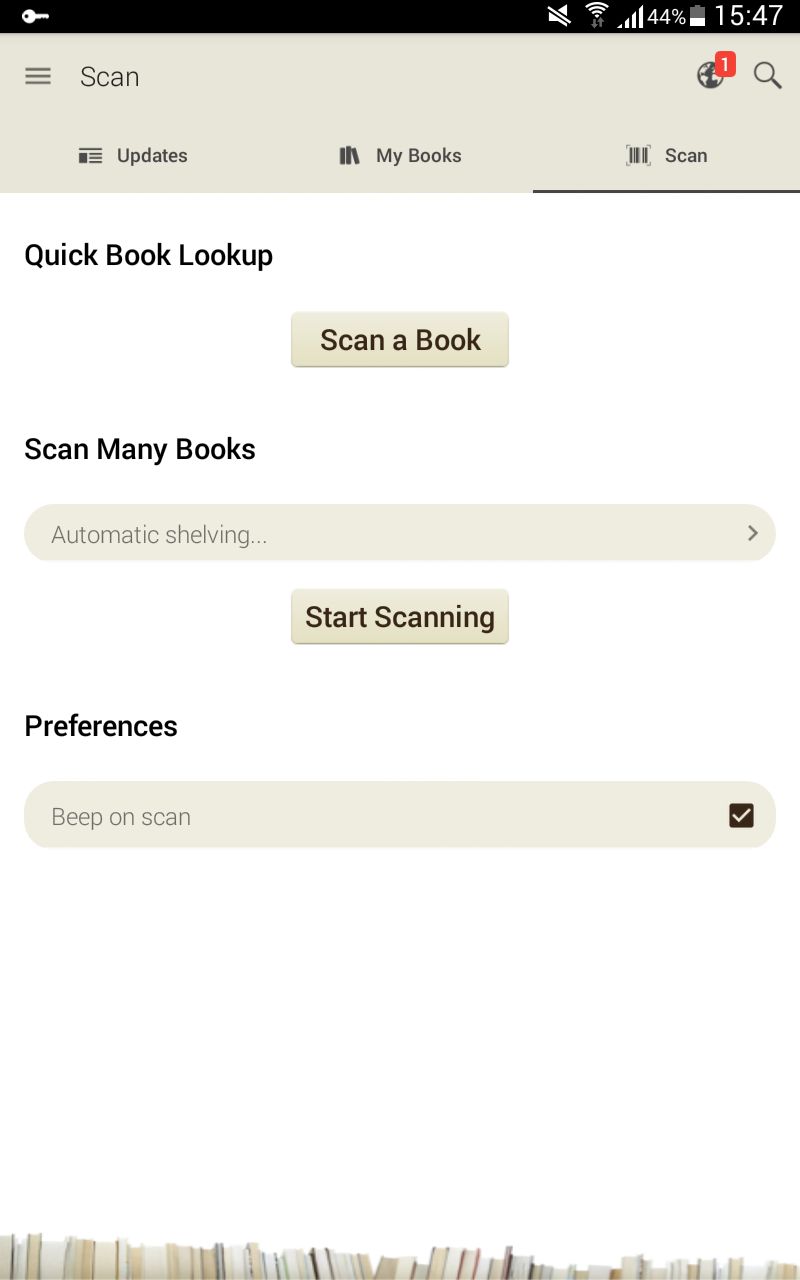This screenshot has width=800, height=1280.
Task: Tap the Scan a Book button
Action: tap(400, 340)
